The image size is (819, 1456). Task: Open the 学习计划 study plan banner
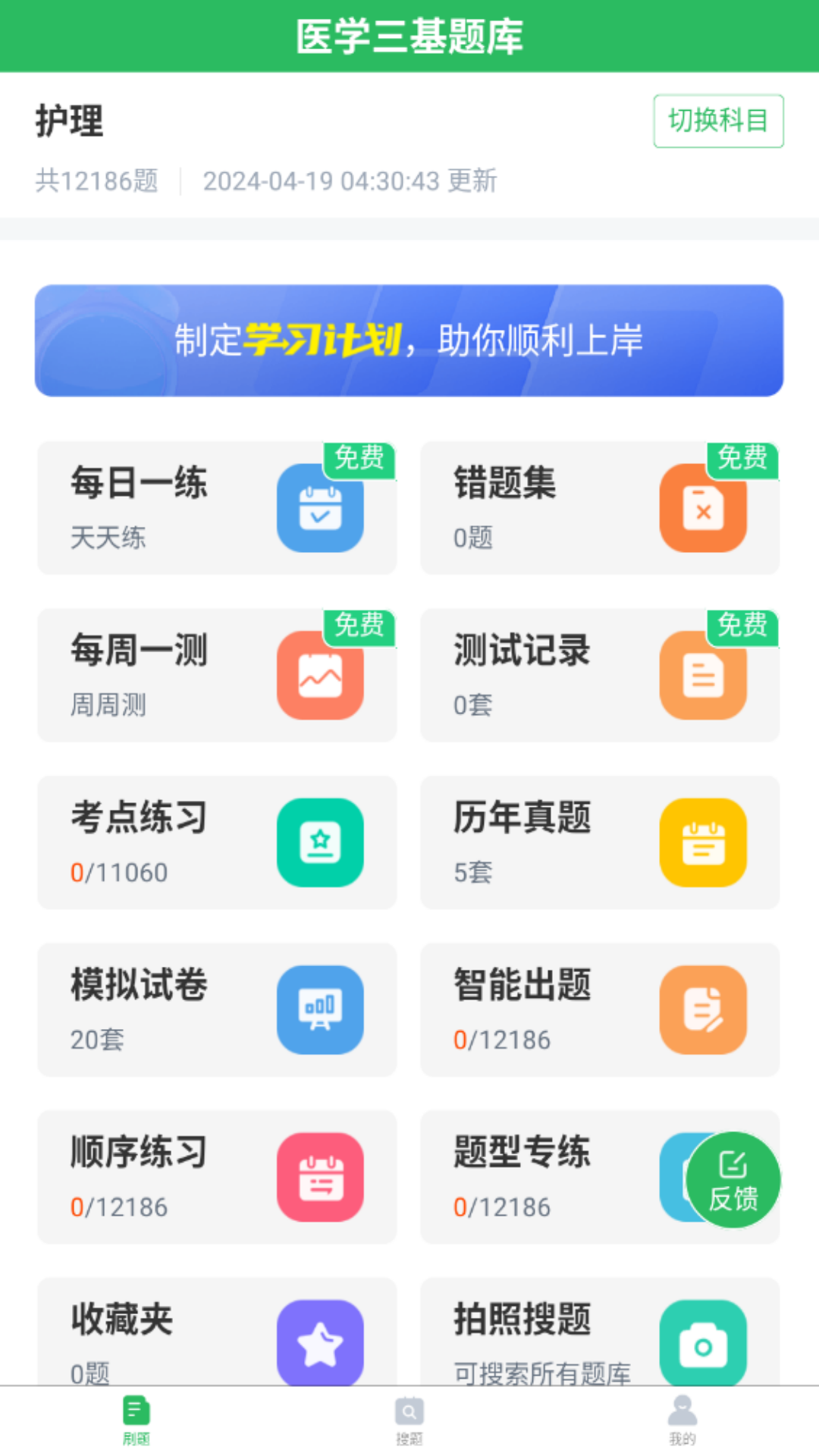coord(409,340)
